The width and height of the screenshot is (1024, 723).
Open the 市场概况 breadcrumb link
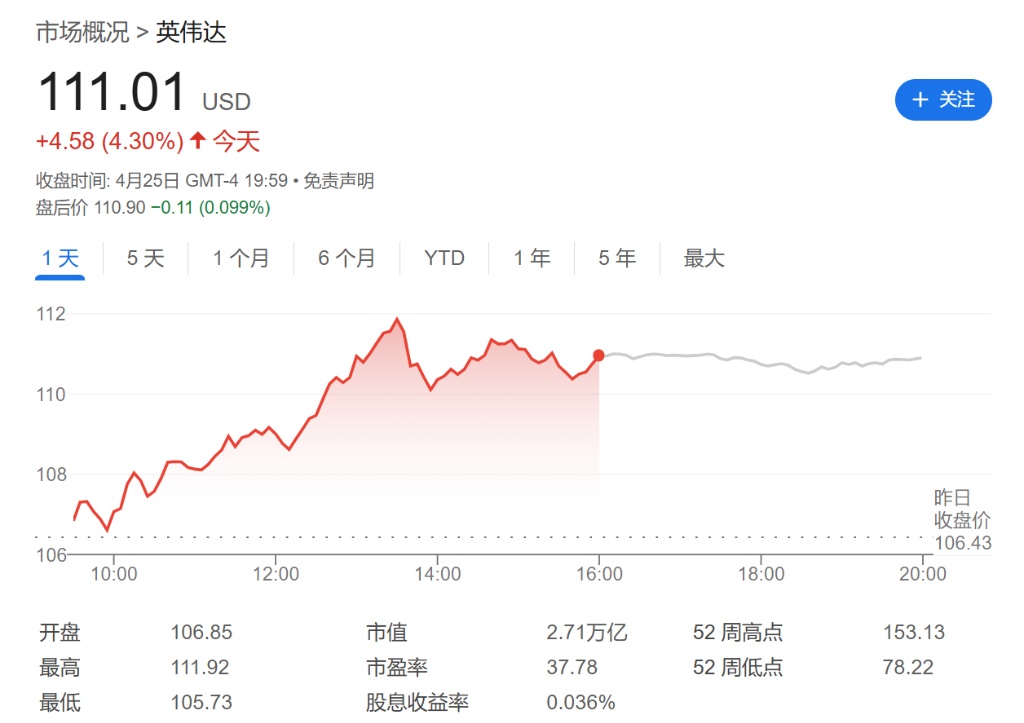[x=82, y=32]
